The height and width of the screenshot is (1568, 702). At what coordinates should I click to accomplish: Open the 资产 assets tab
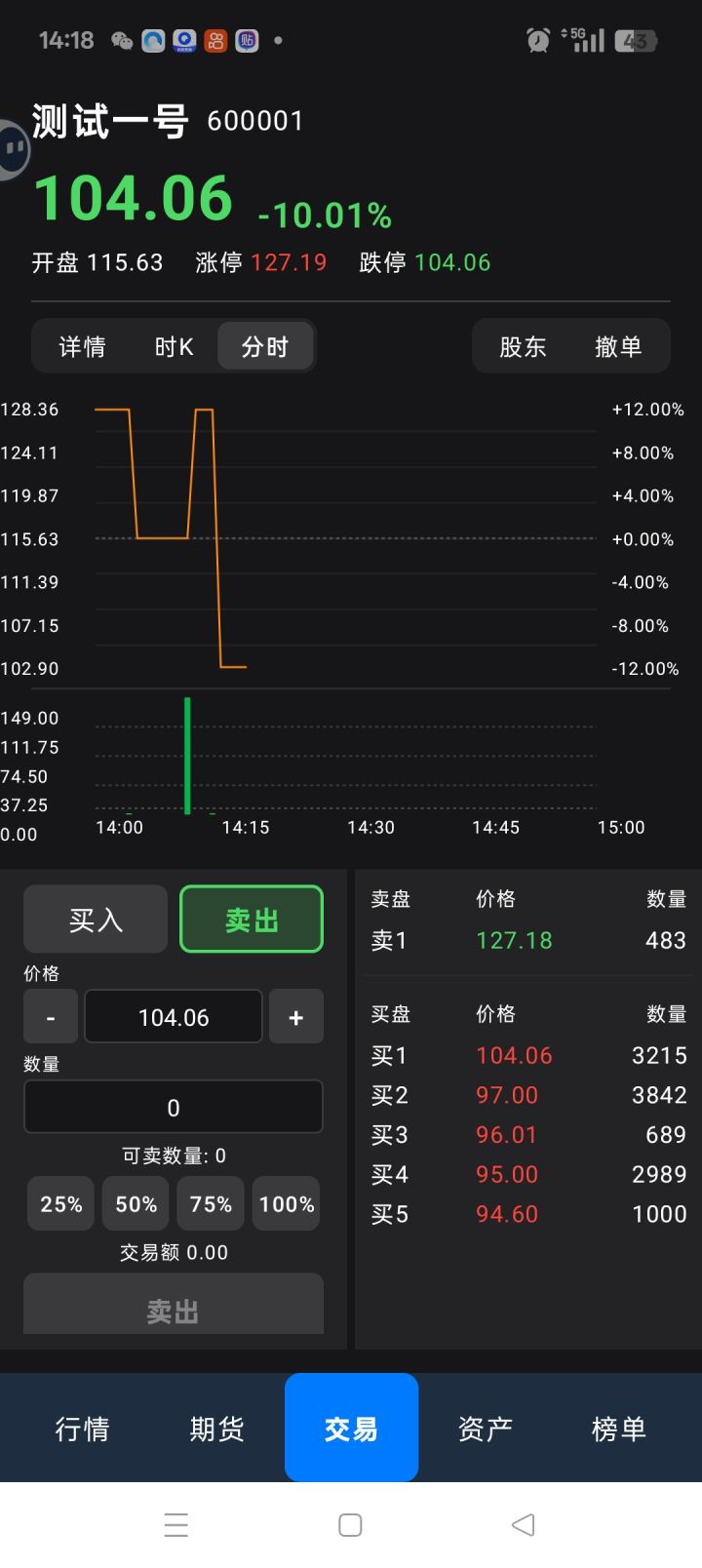(485, 1429)
